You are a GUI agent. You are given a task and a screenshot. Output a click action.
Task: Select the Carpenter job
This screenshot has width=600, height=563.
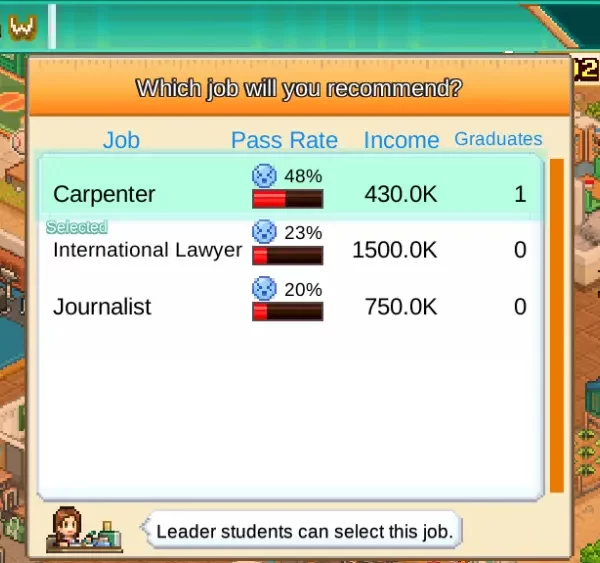[x=290, y=193]
